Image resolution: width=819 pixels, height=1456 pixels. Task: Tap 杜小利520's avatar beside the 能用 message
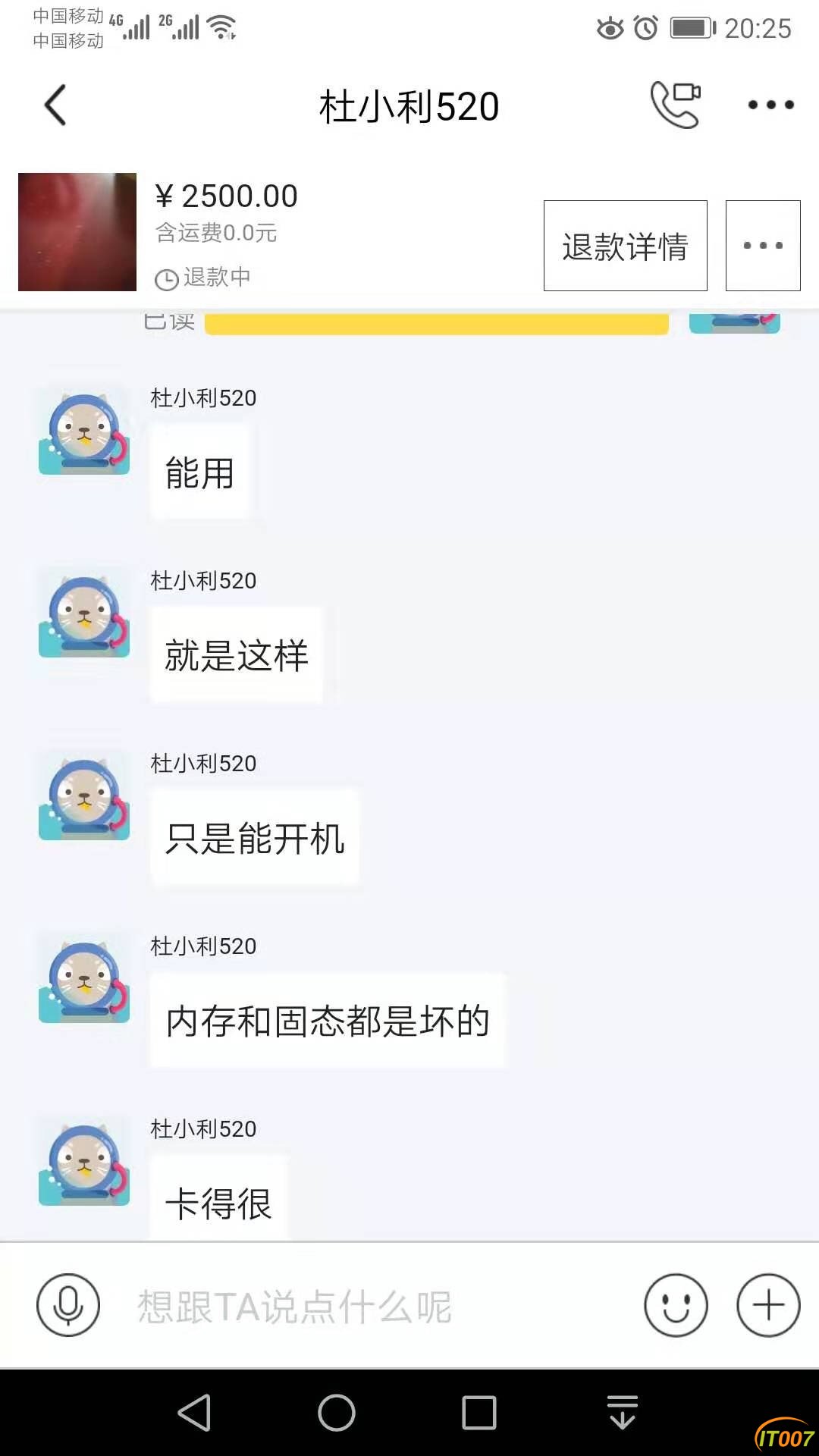[x=84, y=433]
